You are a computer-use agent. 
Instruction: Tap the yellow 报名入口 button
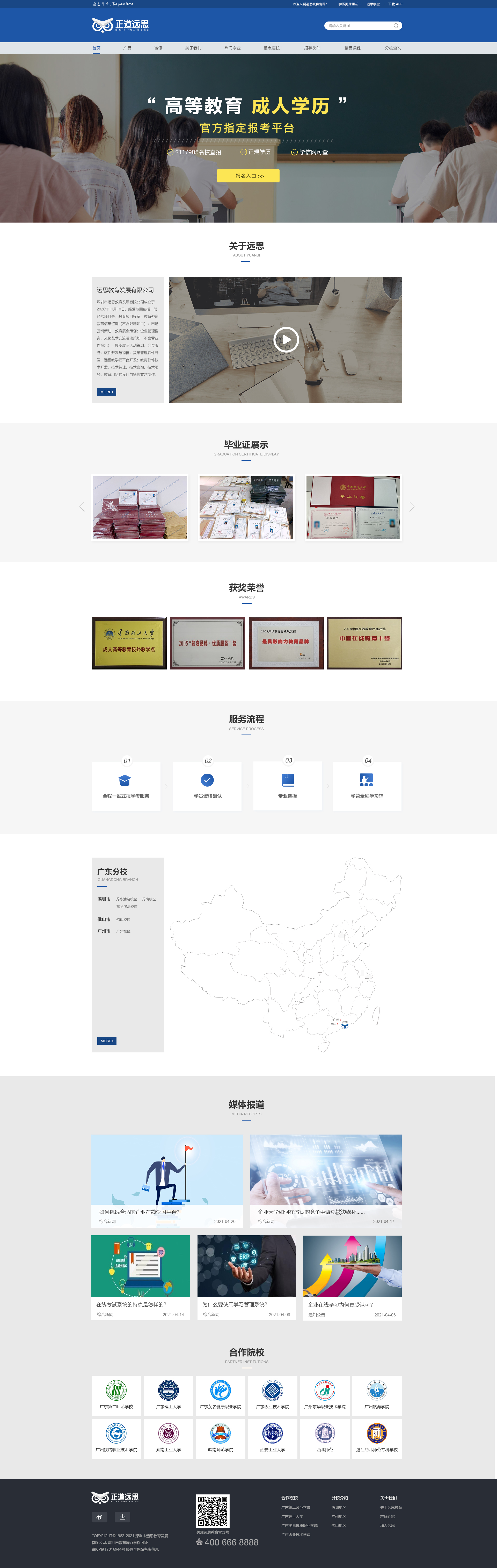click(248, 176)
